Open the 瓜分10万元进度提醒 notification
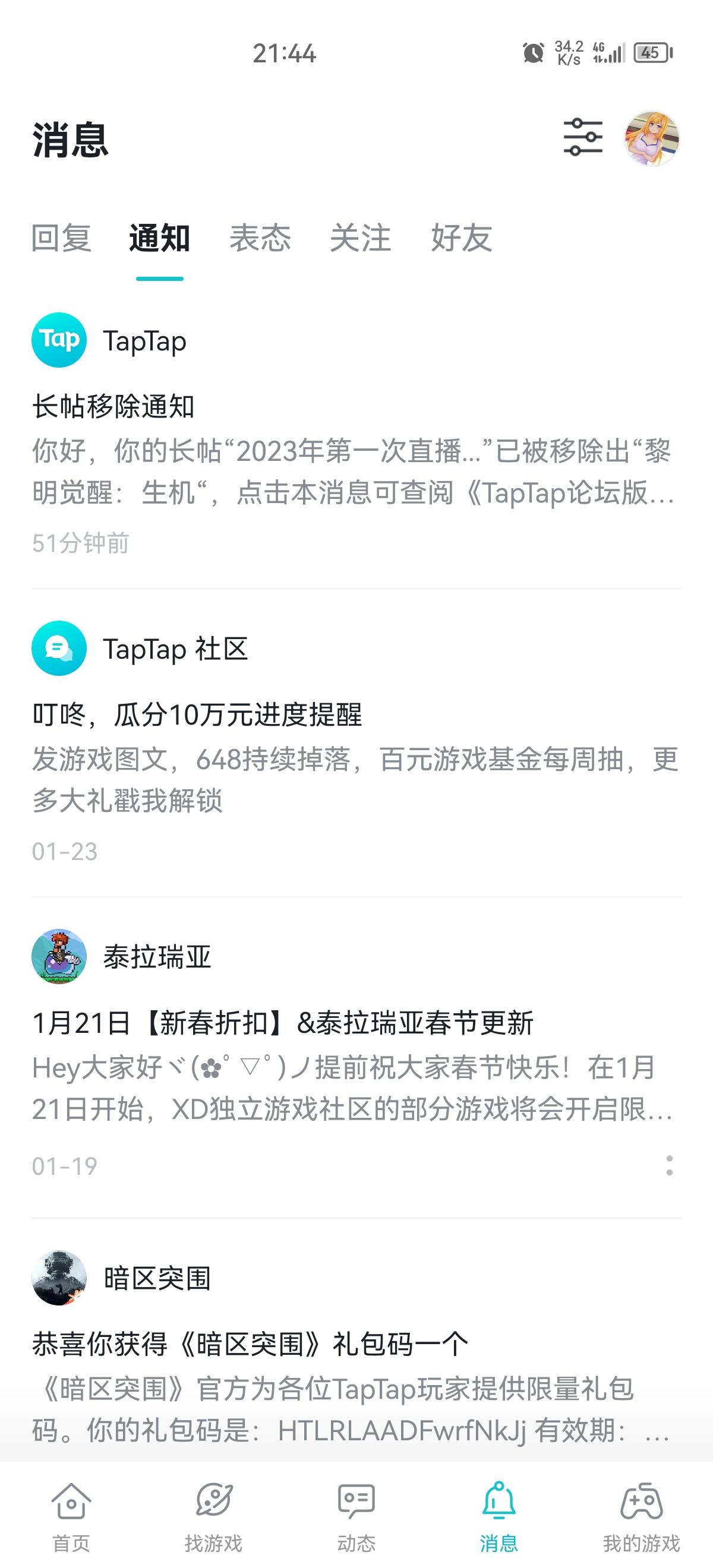The width and height of the screenshot is (713, 1568). pos(353,758)
